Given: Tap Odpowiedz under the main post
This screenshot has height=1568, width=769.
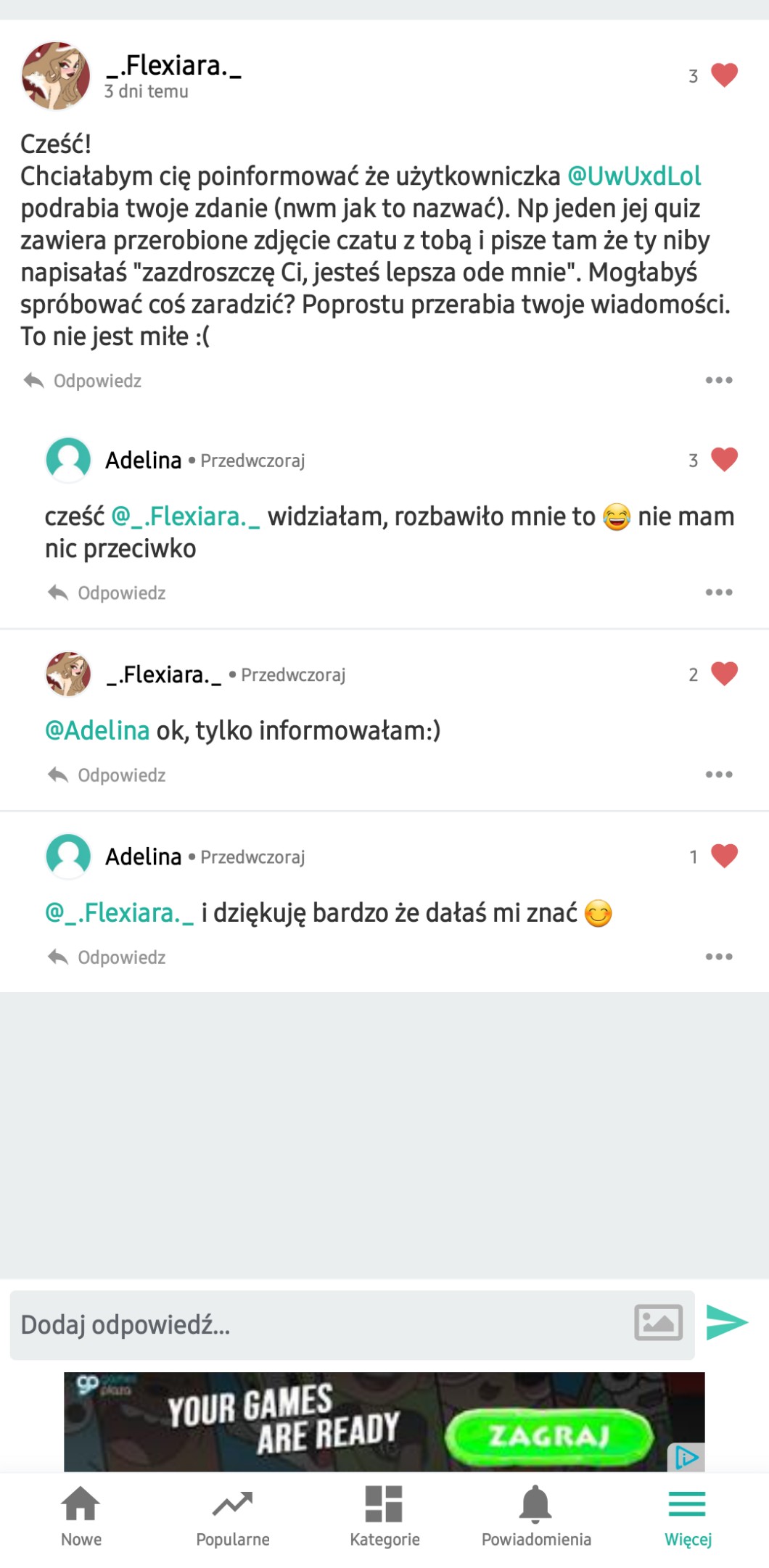Looking at the screenshot, I should point(83,381).
